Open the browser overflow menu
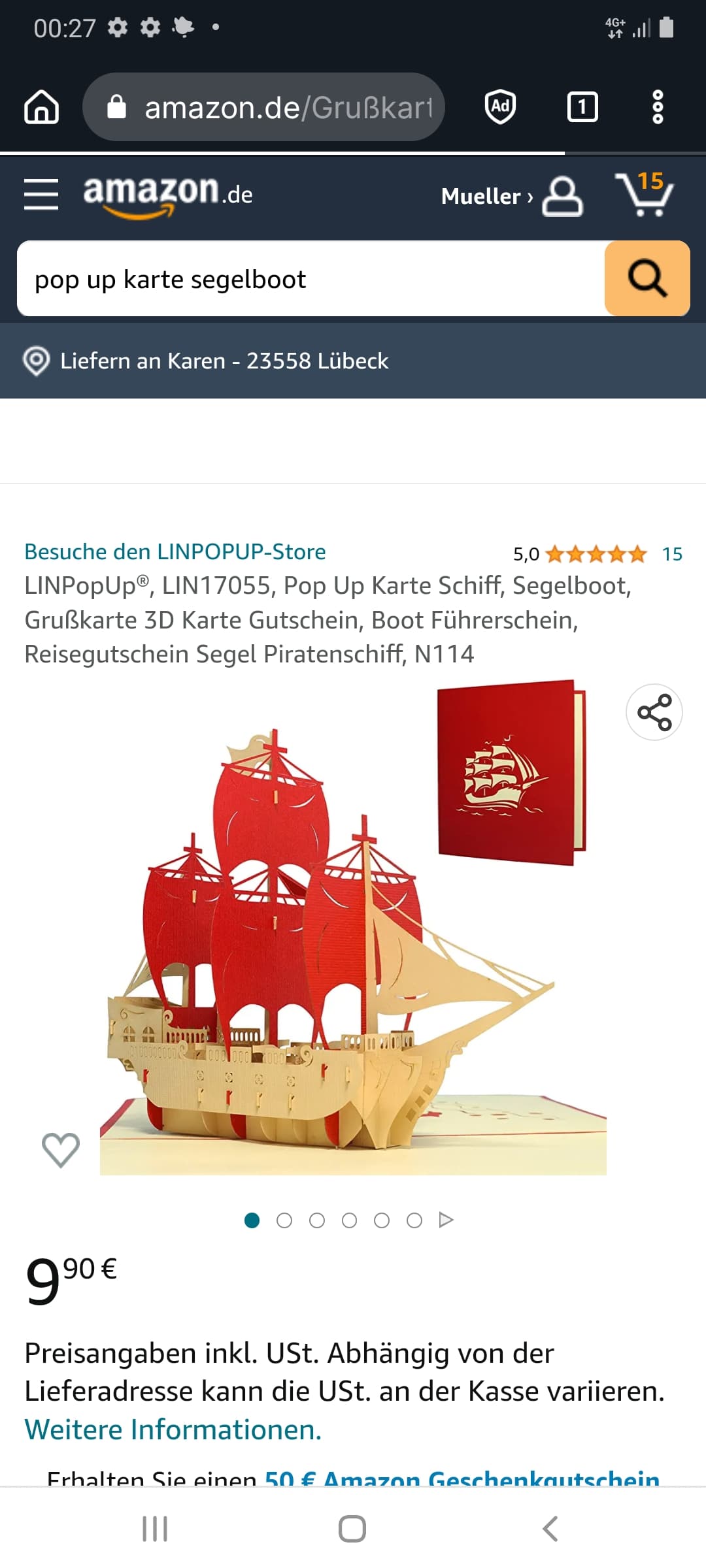706x1568 pixels. pos(658,106)
